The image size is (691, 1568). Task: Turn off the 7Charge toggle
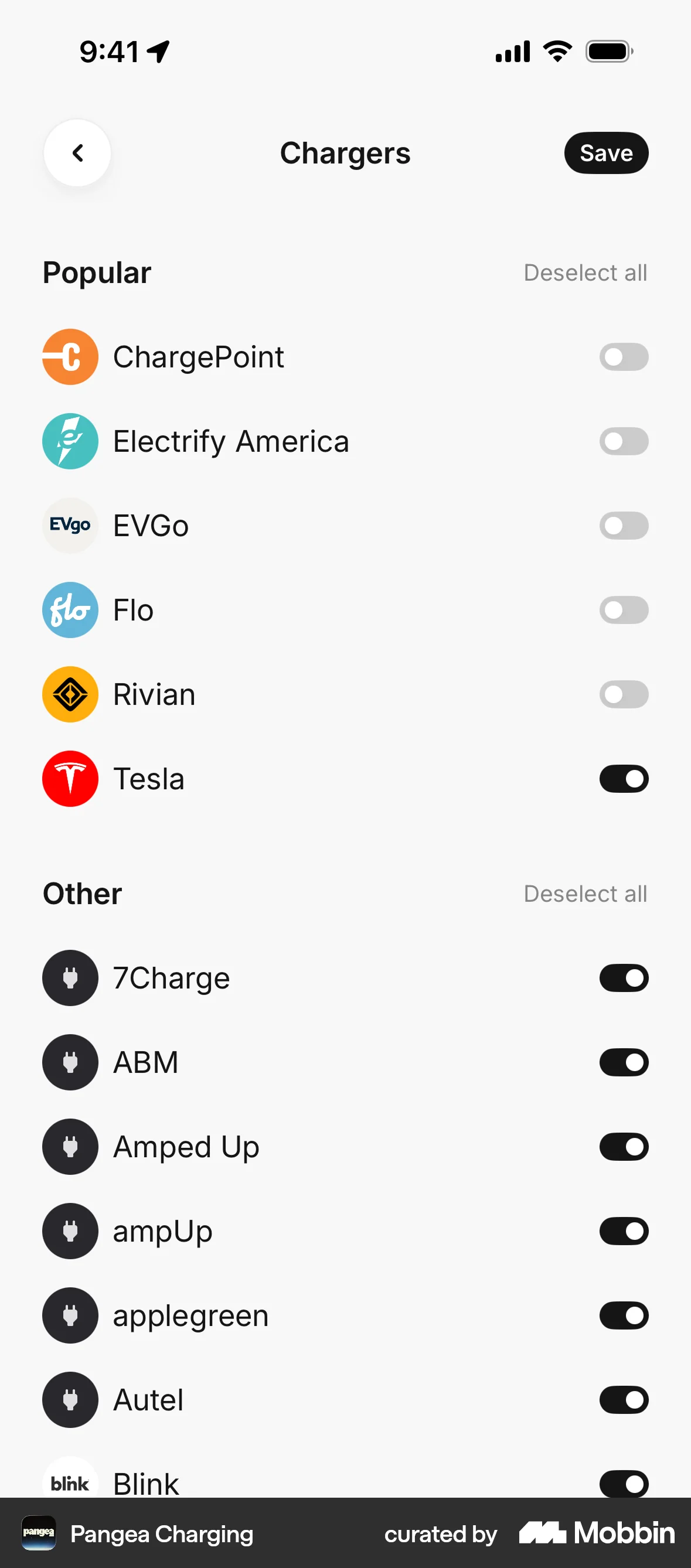tap(624, 977)
